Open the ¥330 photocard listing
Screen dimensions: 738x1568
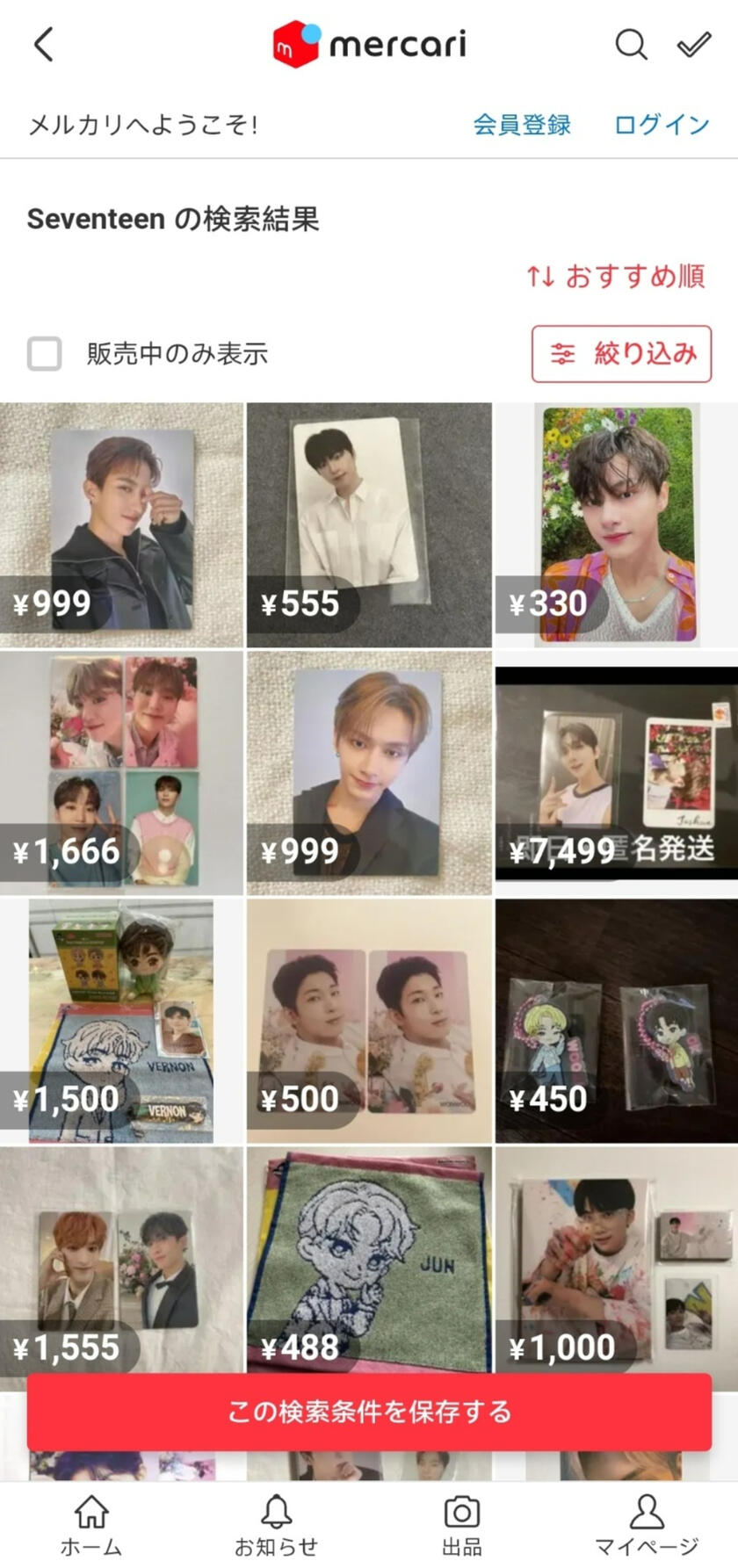click(616, 524)
